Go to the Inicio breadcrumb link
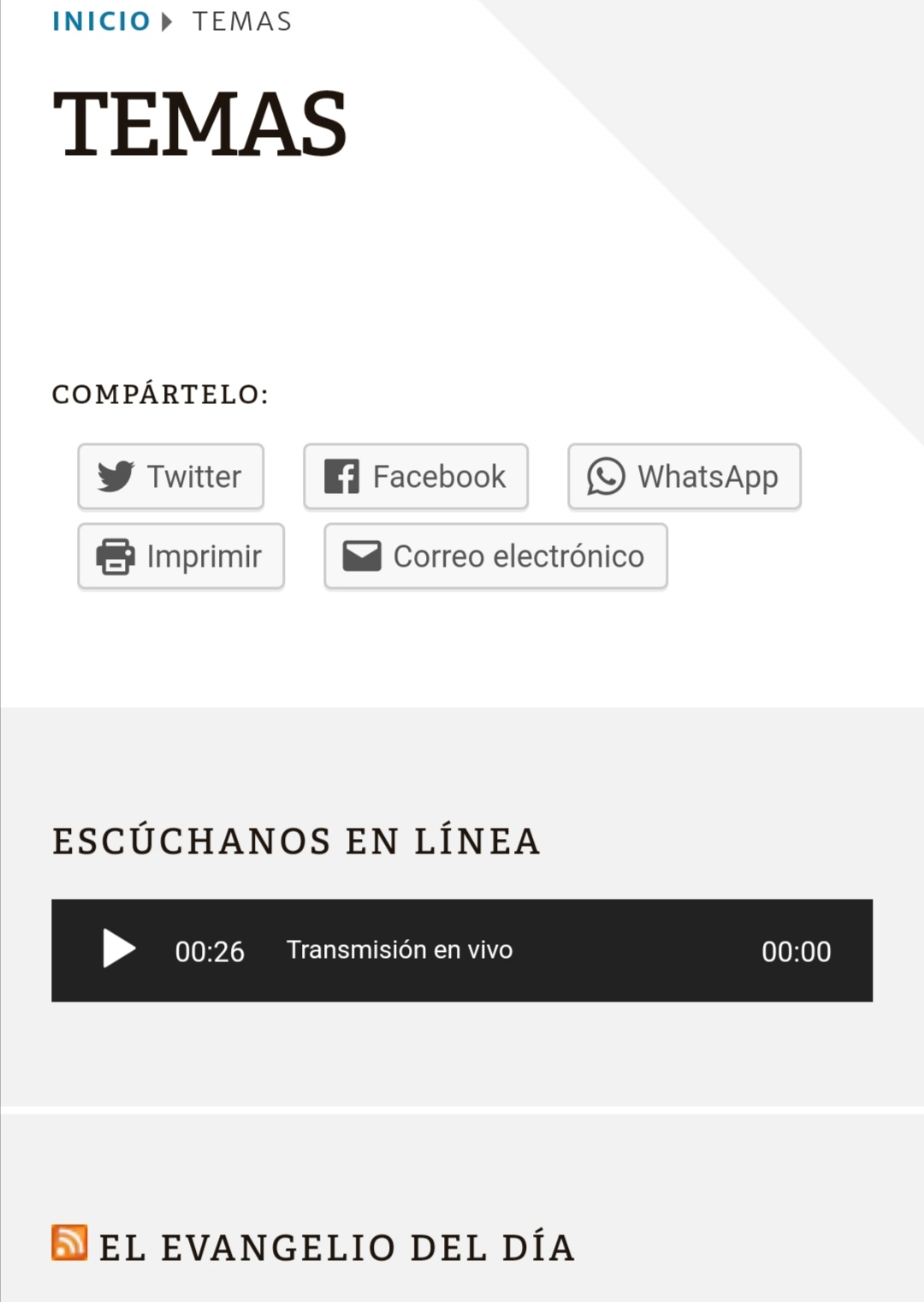The height and width of the screenshot is (1302, 924). point(101,21)
